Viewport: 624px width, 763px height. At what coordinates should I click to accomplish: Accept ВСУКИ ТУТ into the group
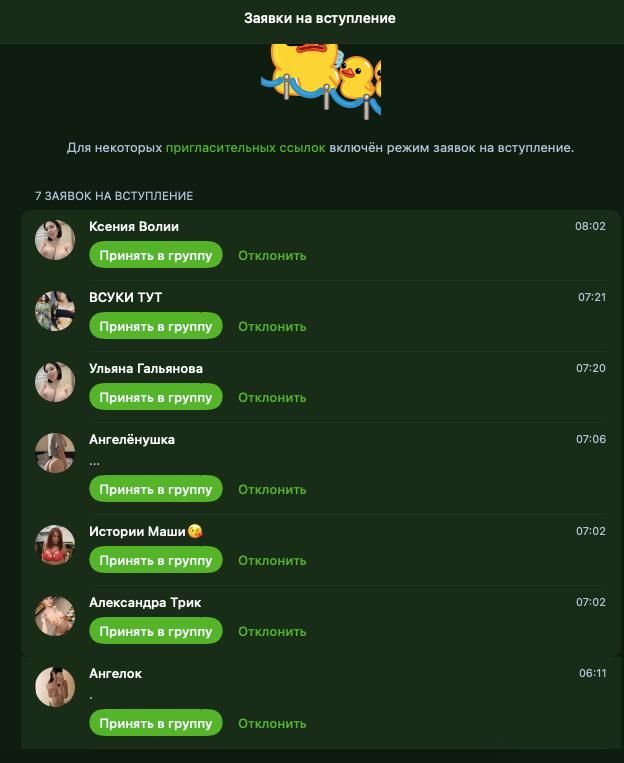156,326
